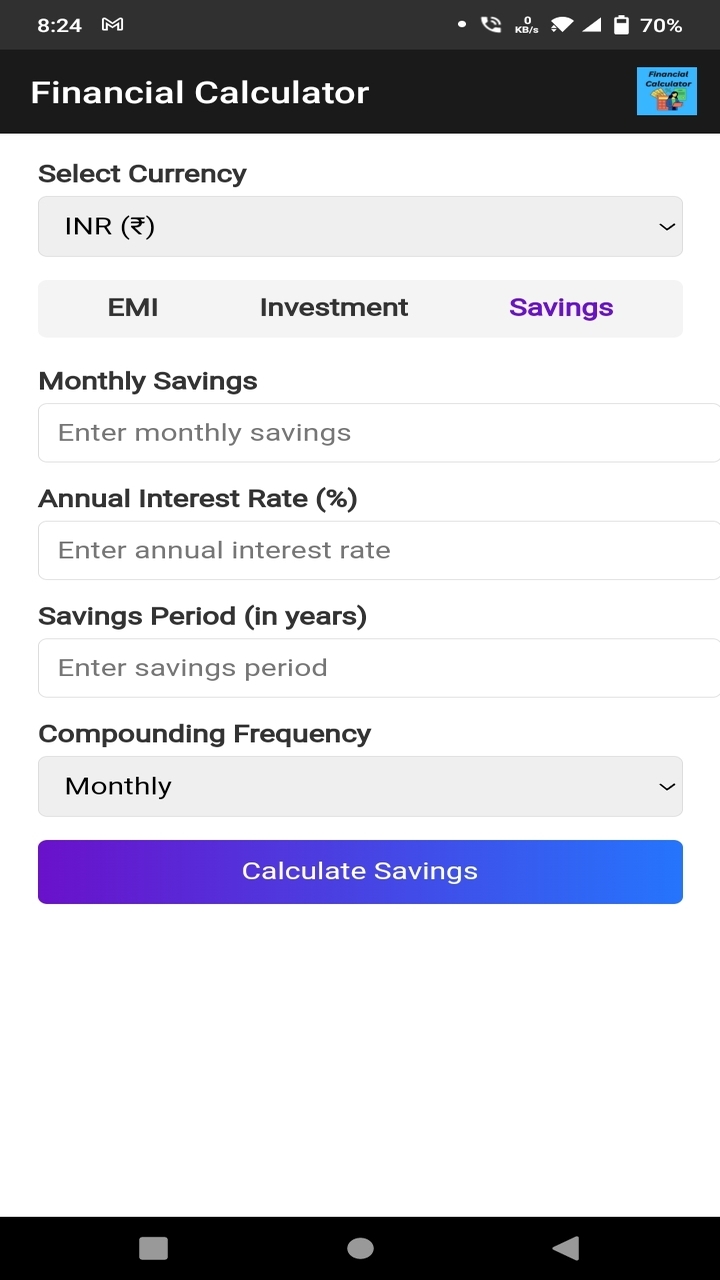The height and width of the screenshot is (1280, 720).
Task: Tap the Gmail notification icon in status bar
Action: [113, 25]
